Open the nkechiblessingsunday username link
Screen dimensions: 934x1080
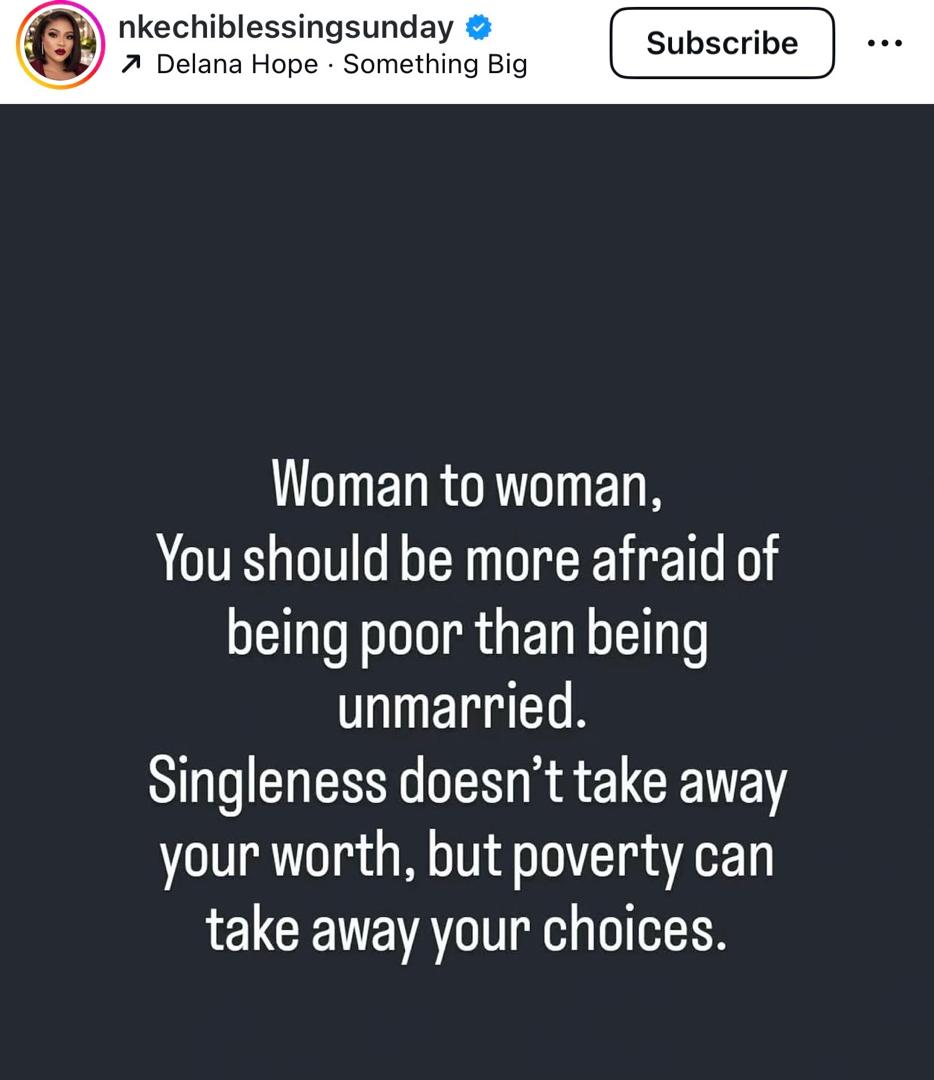pyautogui.click(x=286, y=28)
